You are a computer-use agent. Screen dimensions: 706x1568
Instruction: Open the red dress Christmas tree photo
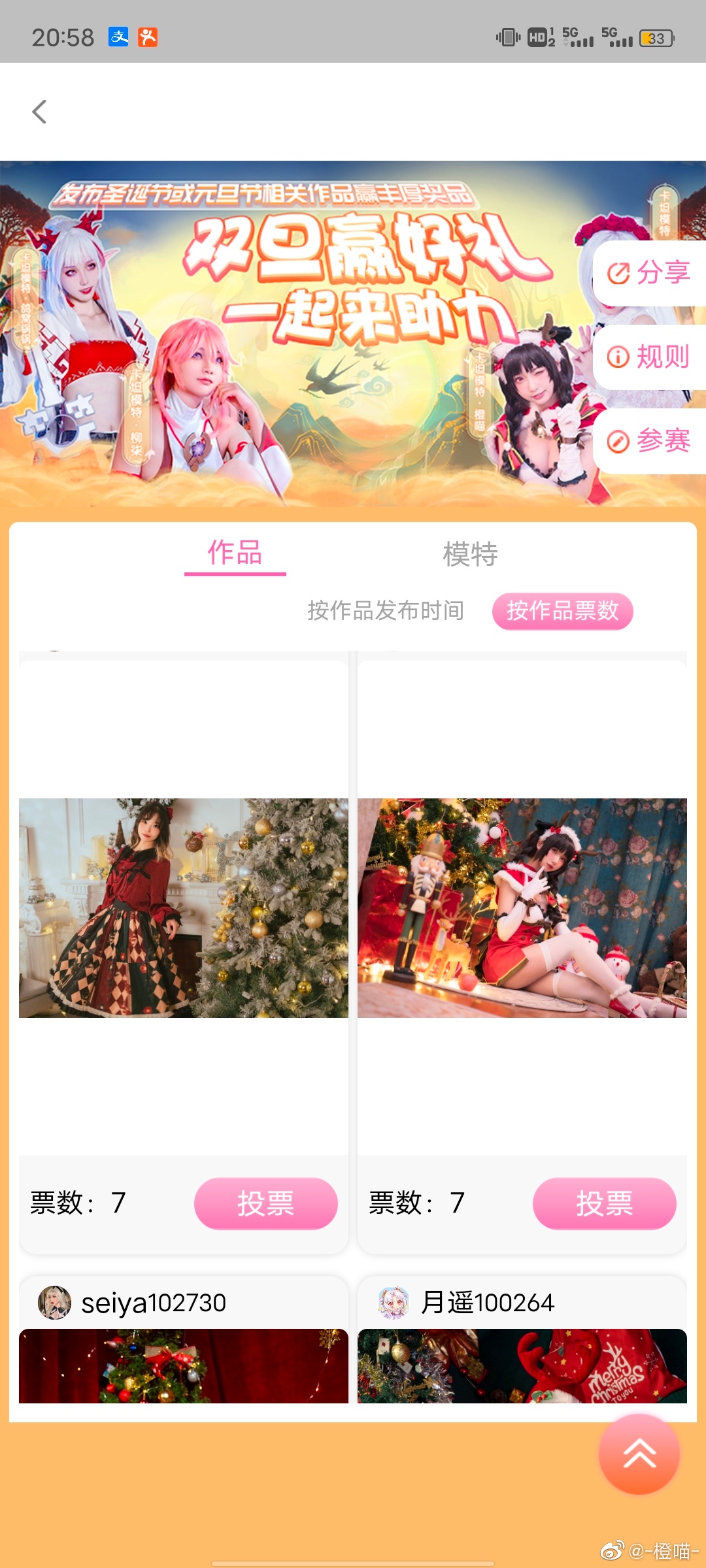coord(183,907)
